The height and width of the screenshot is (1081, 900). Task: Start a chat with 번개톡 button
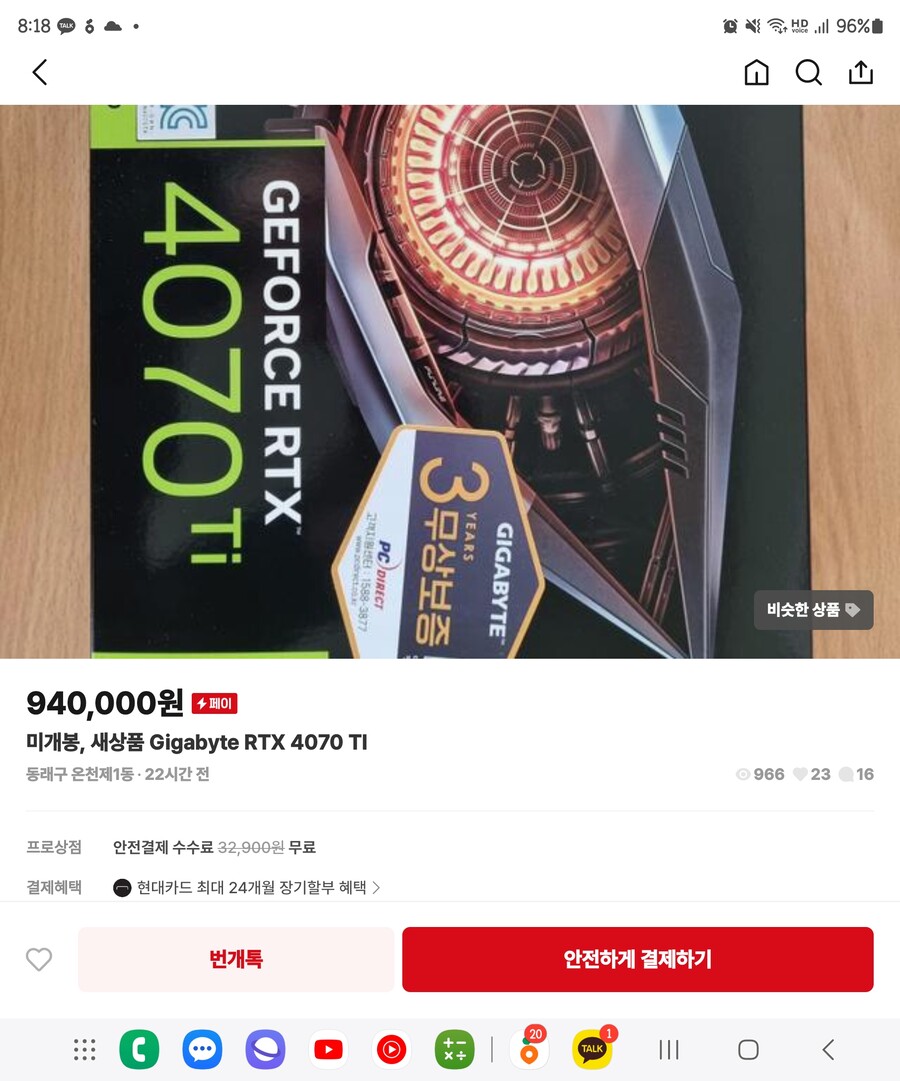(236, 959)
